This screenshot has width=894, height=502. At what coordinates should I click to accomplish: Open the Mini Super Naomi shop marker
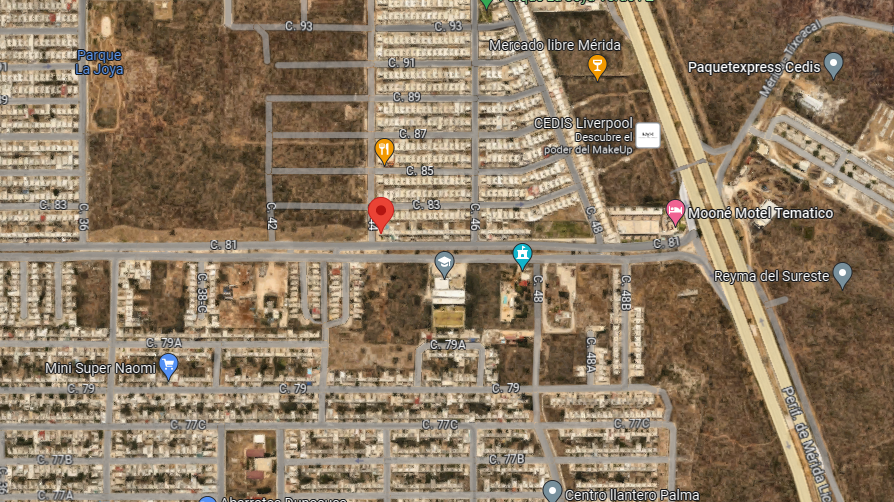168,366
